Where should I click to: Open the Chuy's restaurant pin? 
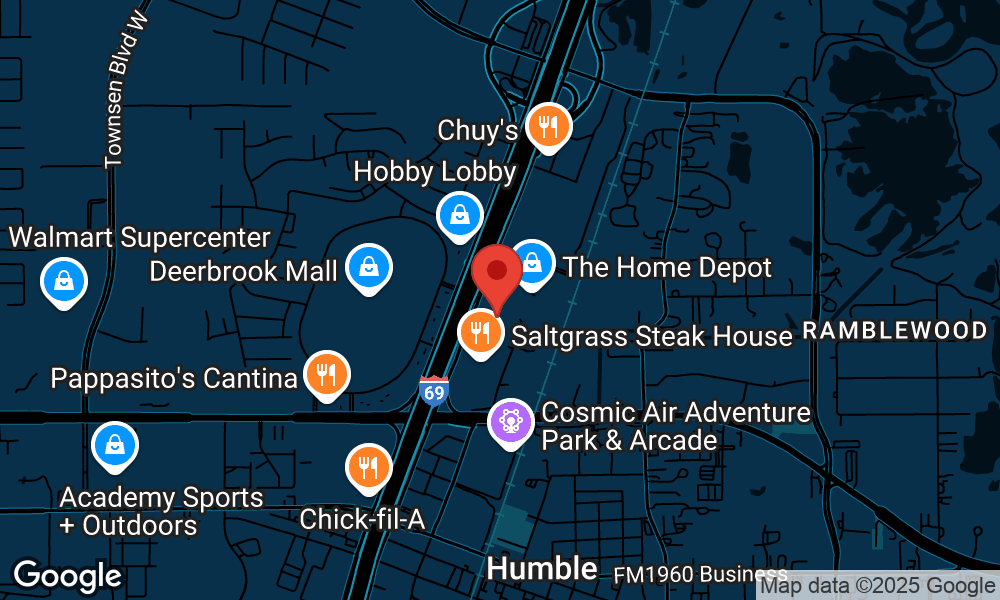[x=548, y=127]
